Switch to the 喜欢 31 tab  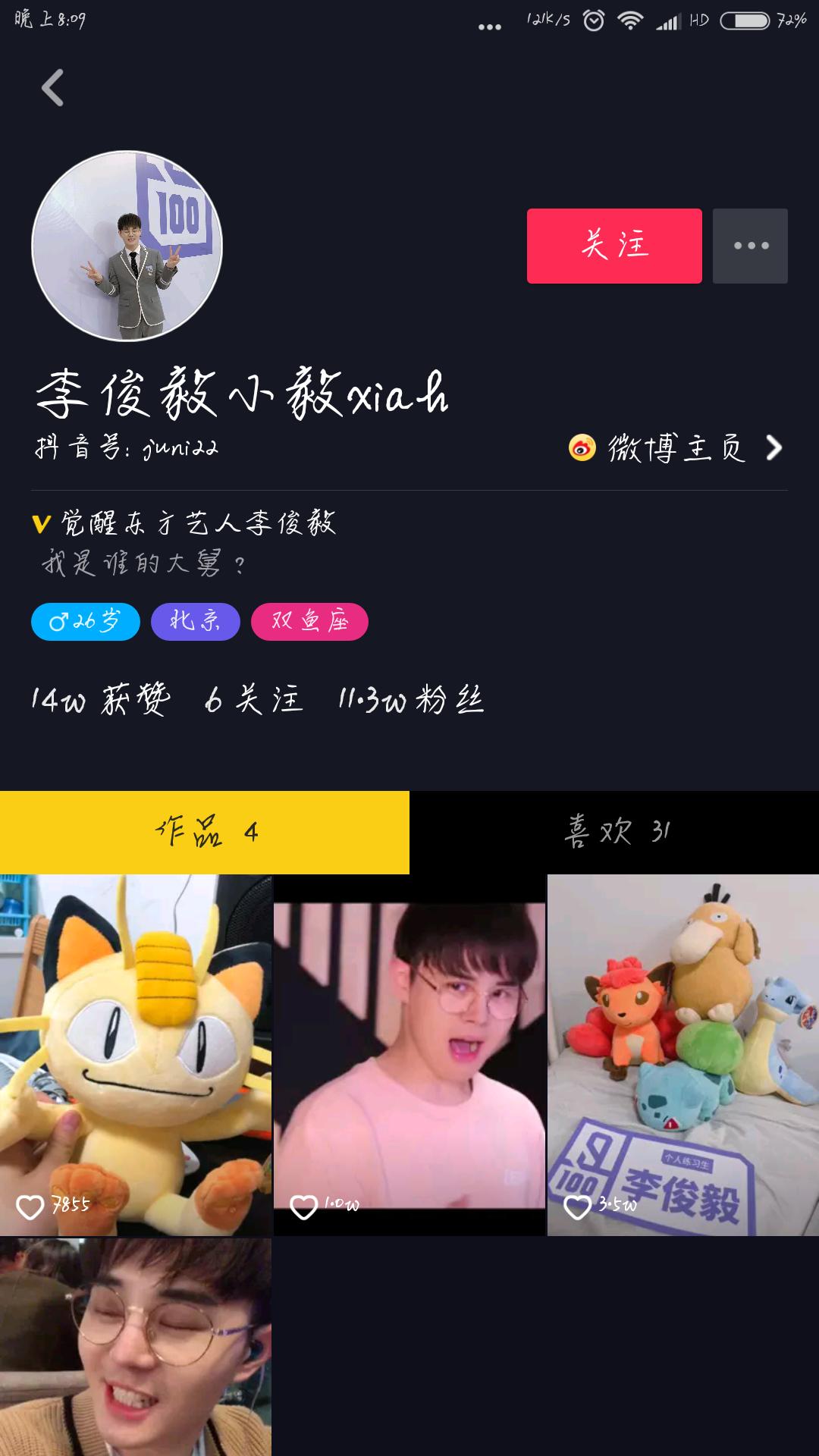tap(614, 831)
